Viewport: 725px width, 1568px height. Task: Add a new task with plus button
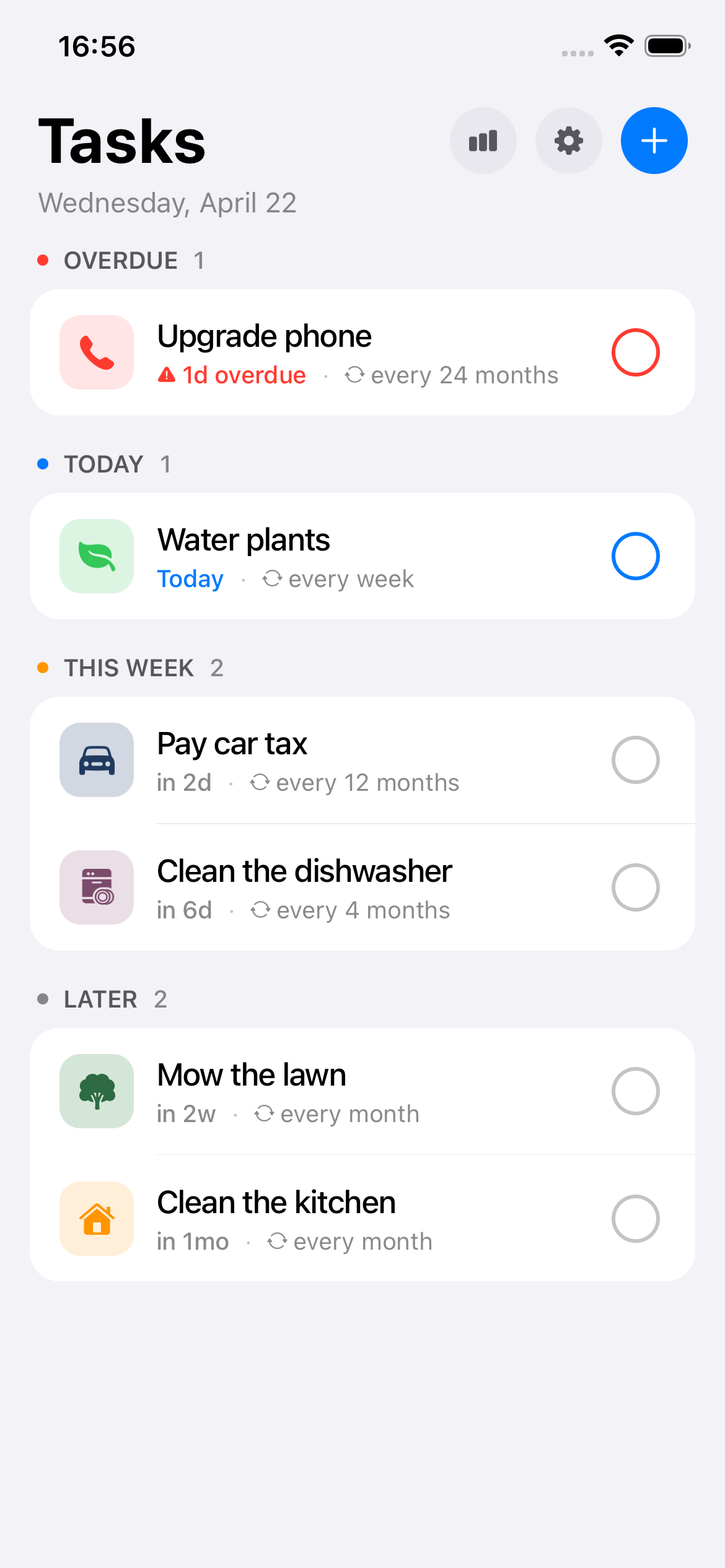654,141
